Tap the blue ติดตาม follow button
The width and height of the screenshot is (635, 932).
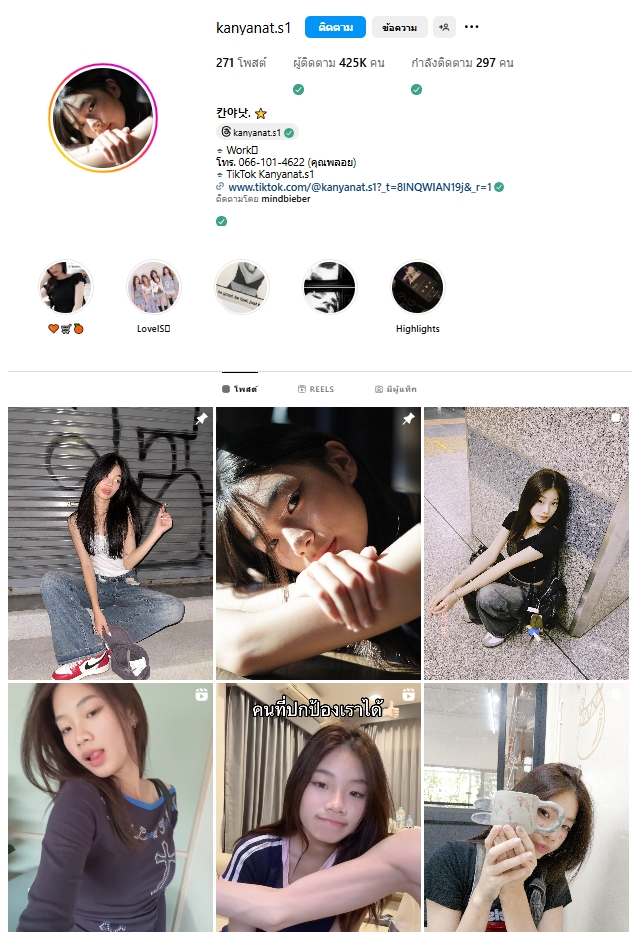point(335,27)
